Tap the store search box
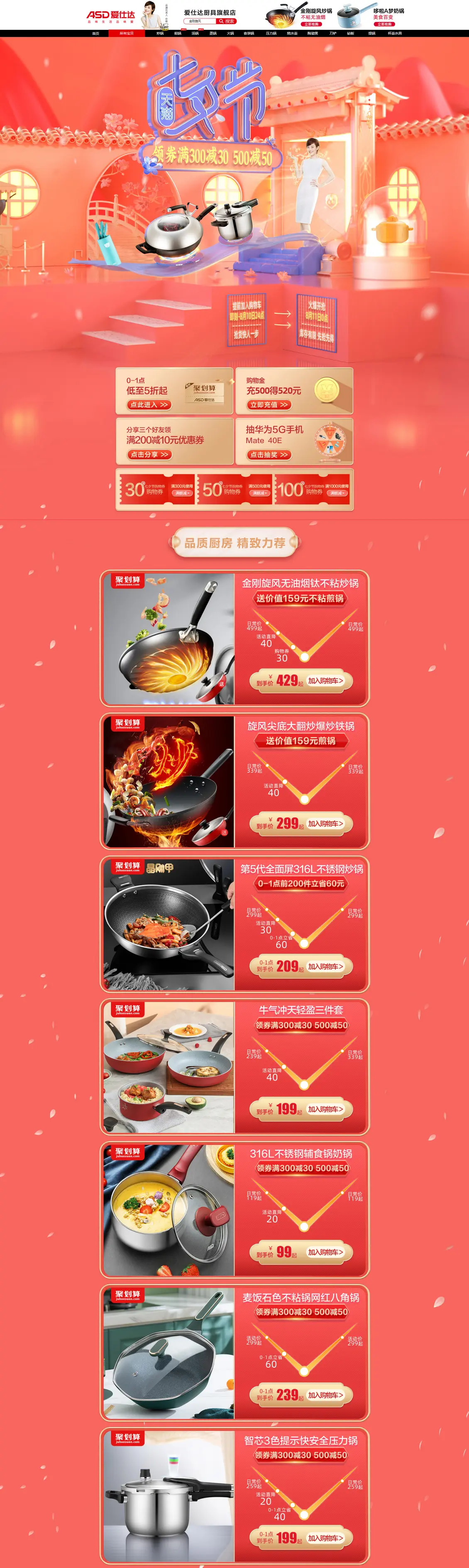The width and height of the screenshot is (469, 1568). [200, 21]
